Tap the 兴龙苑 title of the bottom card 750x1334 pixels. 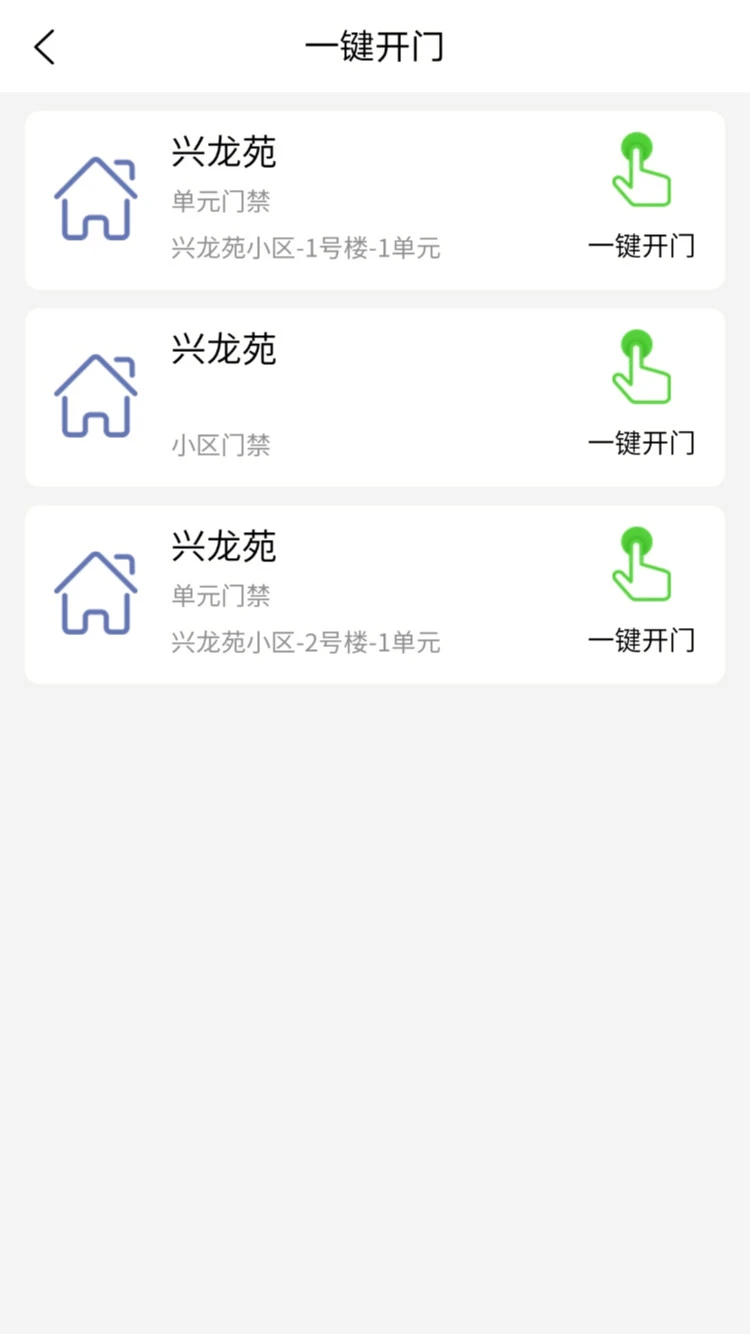(x=222, y=547)
